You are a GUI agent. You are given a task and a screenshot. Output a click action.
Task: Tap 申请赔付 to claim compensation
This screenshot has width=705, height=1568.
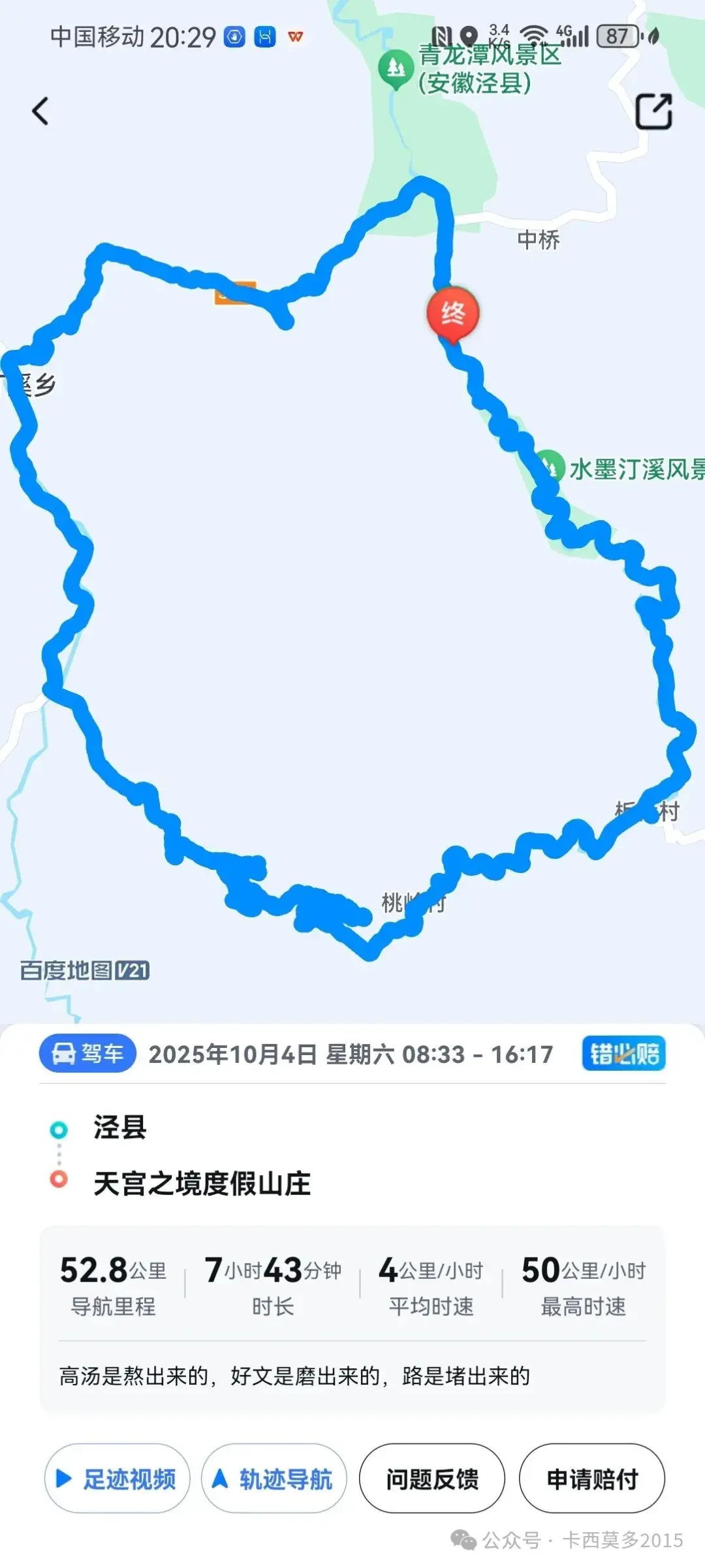click(591, 1479)
